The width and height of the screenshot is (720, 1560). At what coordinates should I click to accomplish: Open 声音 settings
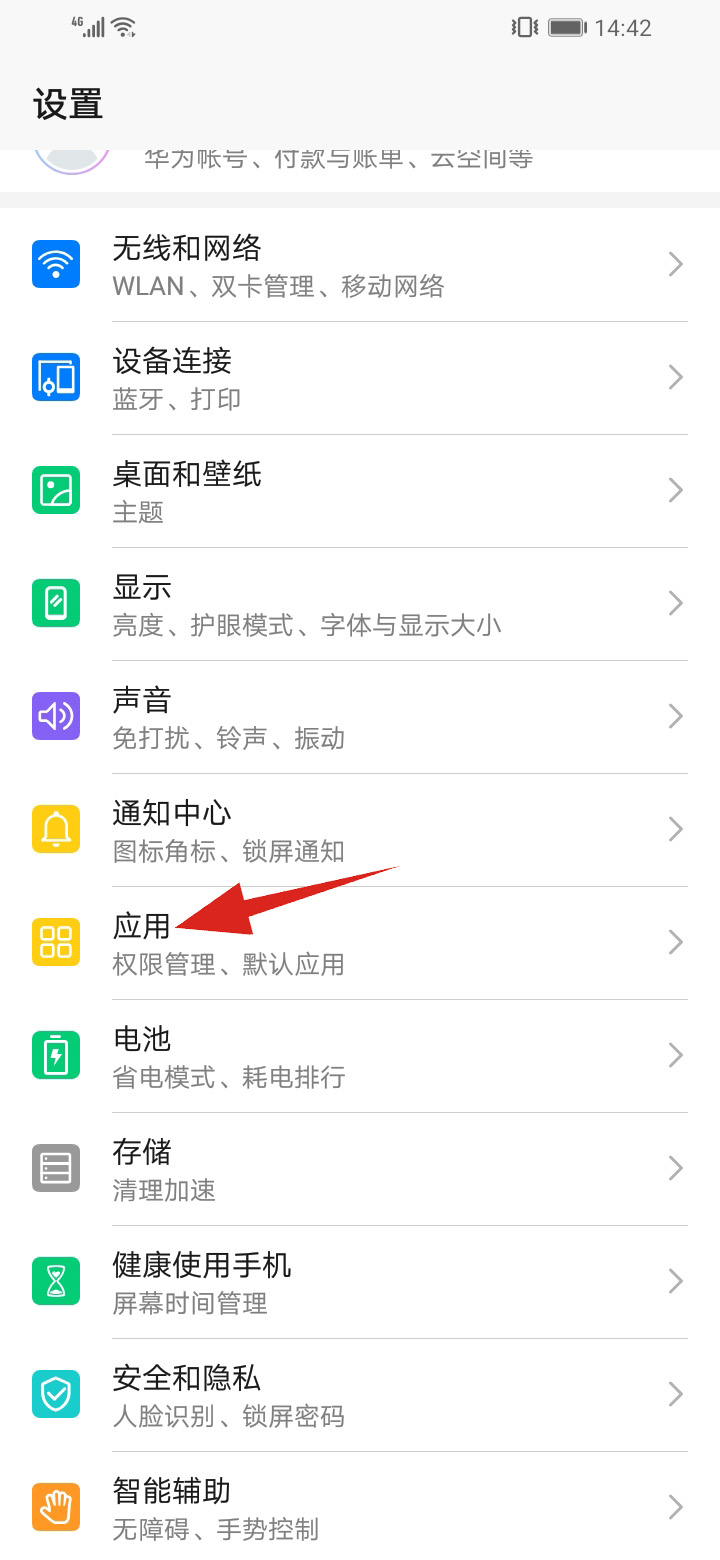click(360, 717)
